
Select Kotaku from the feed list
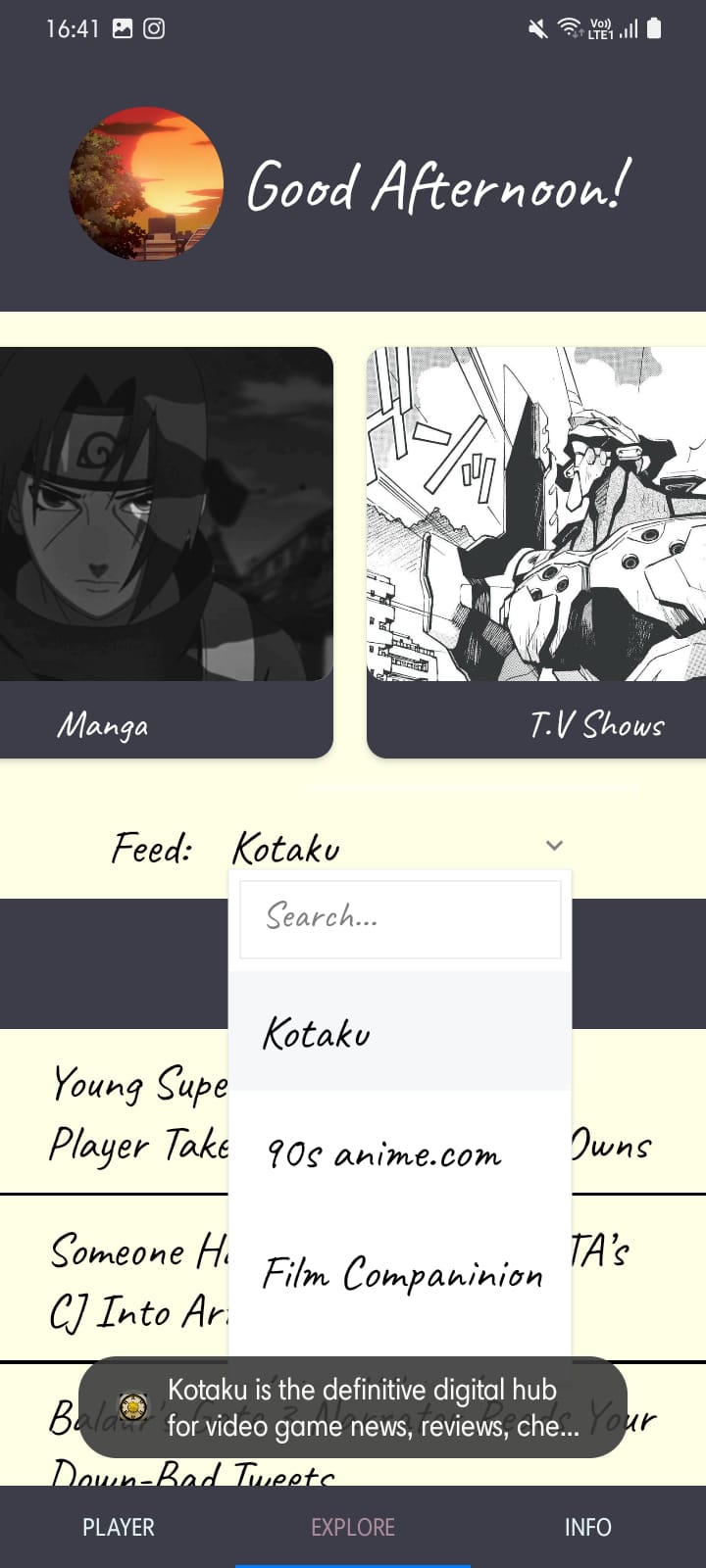click(x=400, y=1033)
